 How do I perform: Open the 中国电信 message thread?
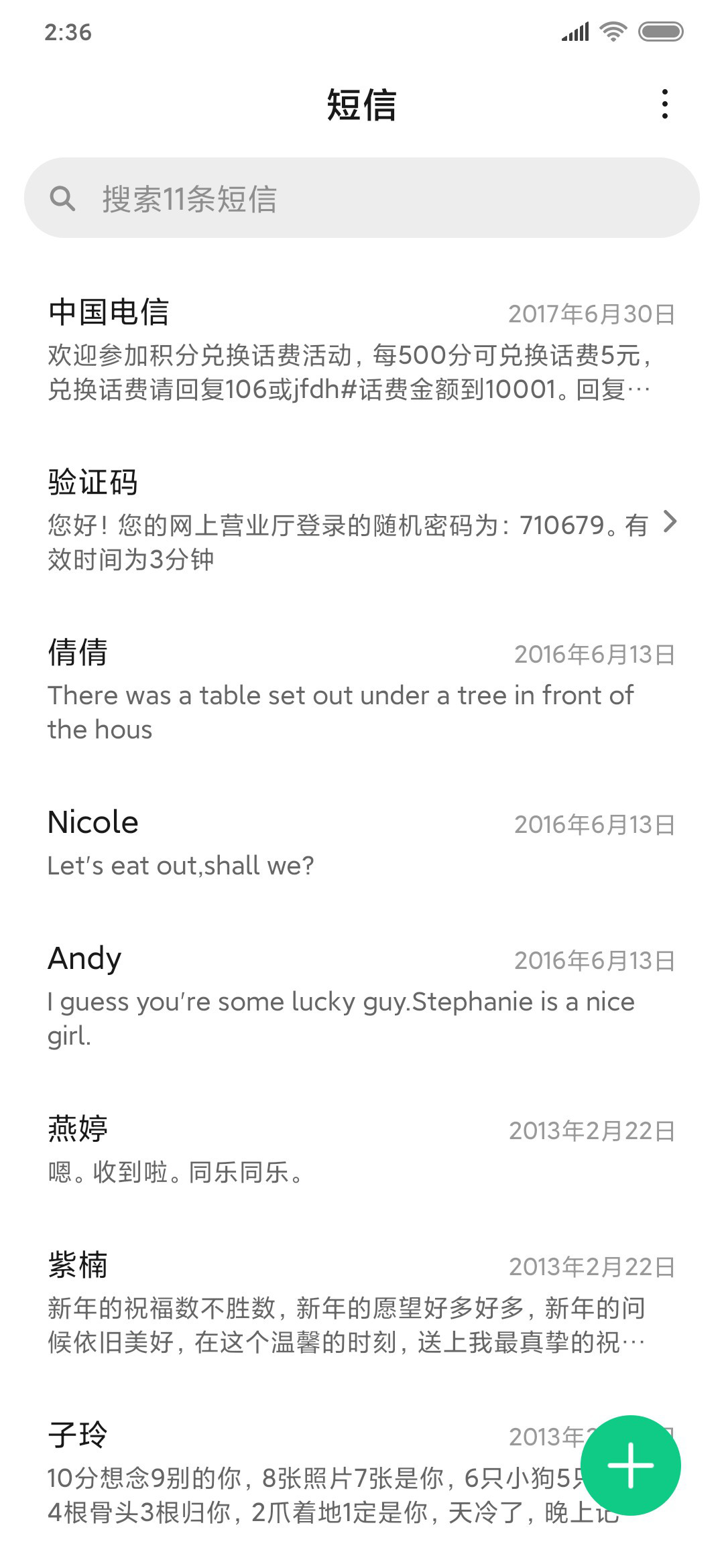(362, 350)
